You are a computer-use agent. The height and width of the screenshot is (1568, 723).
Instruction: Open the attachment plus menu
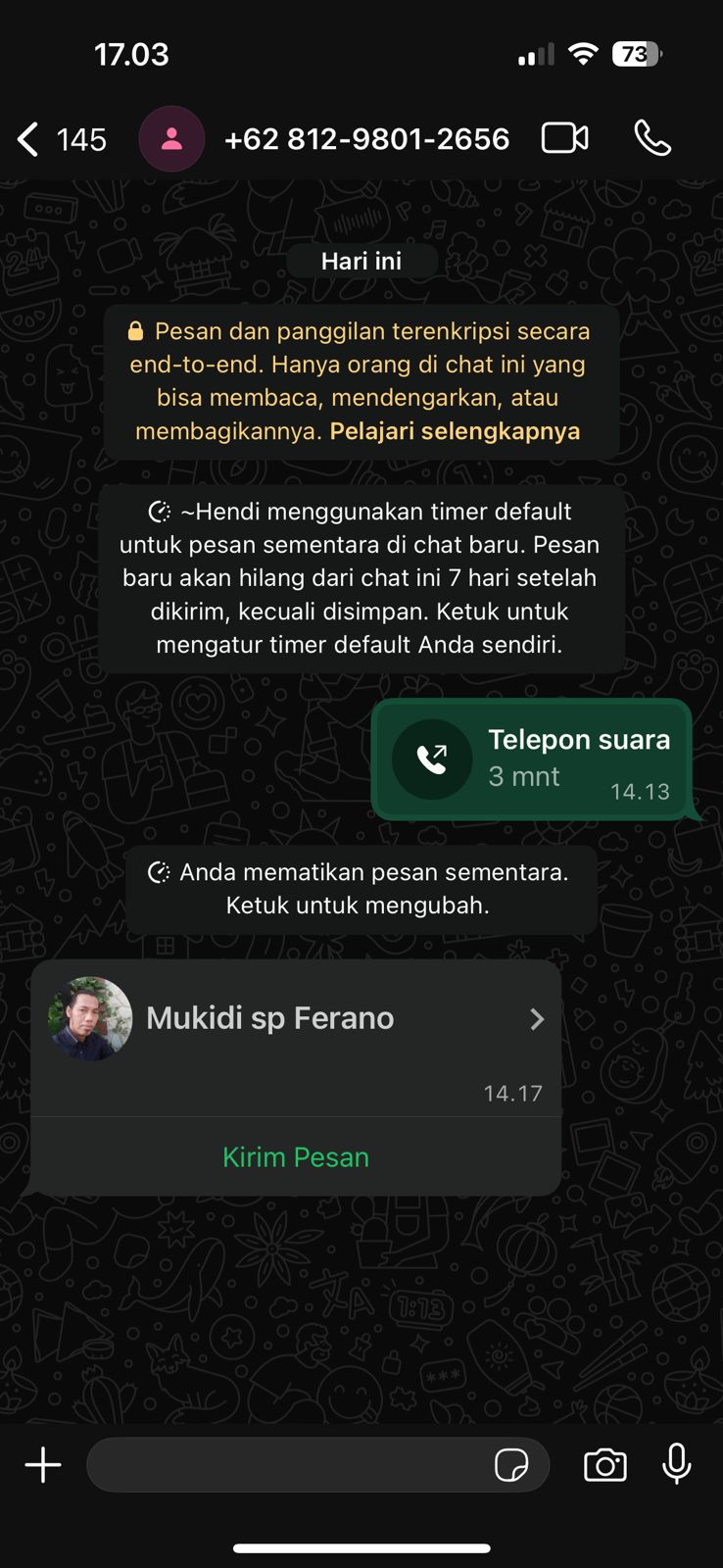(43, 1465)
